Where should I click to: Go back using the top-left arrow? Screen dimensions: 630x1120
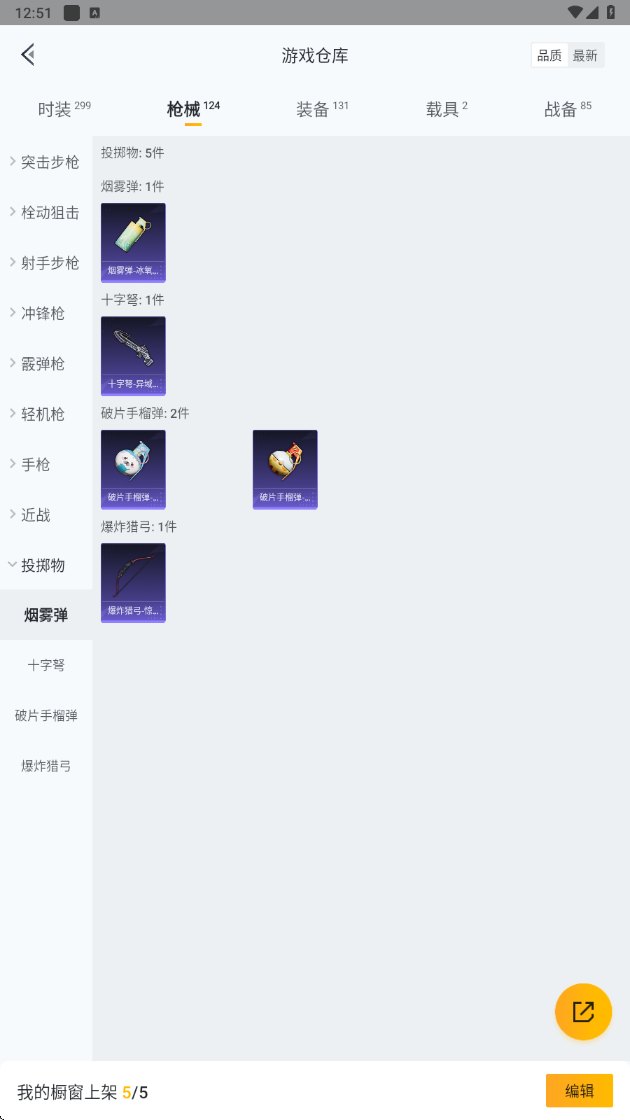28,55
